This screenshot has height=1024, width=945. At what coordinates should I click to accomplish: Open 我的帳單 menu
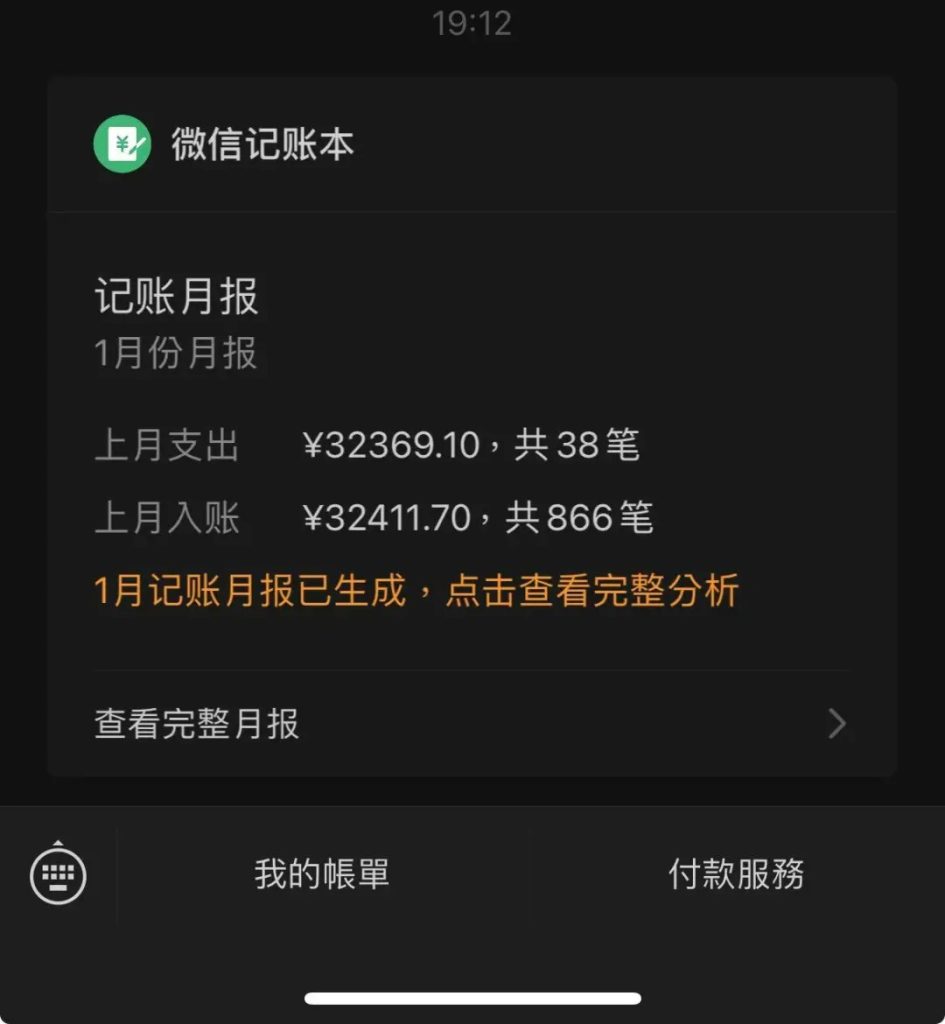tap(321, 875)
